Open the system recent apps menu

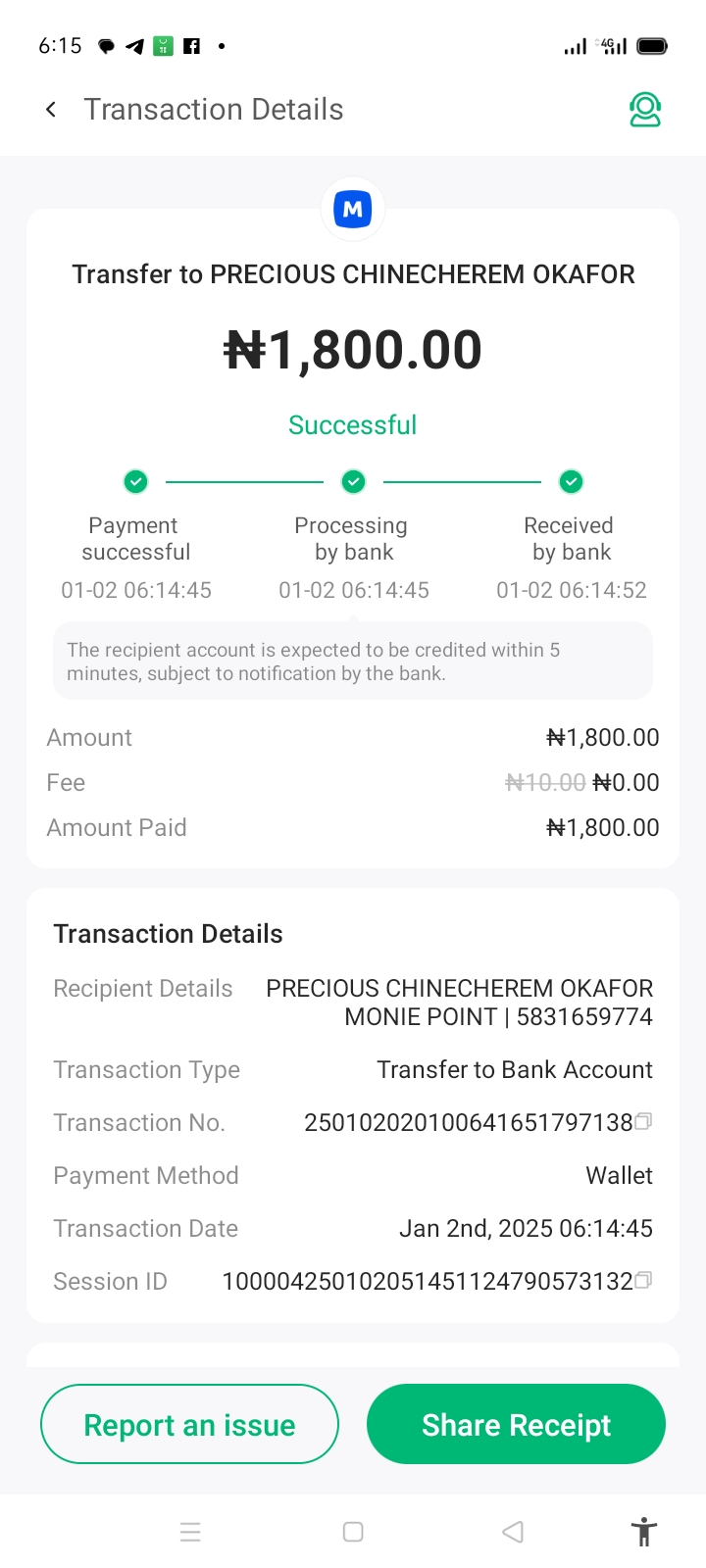pos(190,1532)
